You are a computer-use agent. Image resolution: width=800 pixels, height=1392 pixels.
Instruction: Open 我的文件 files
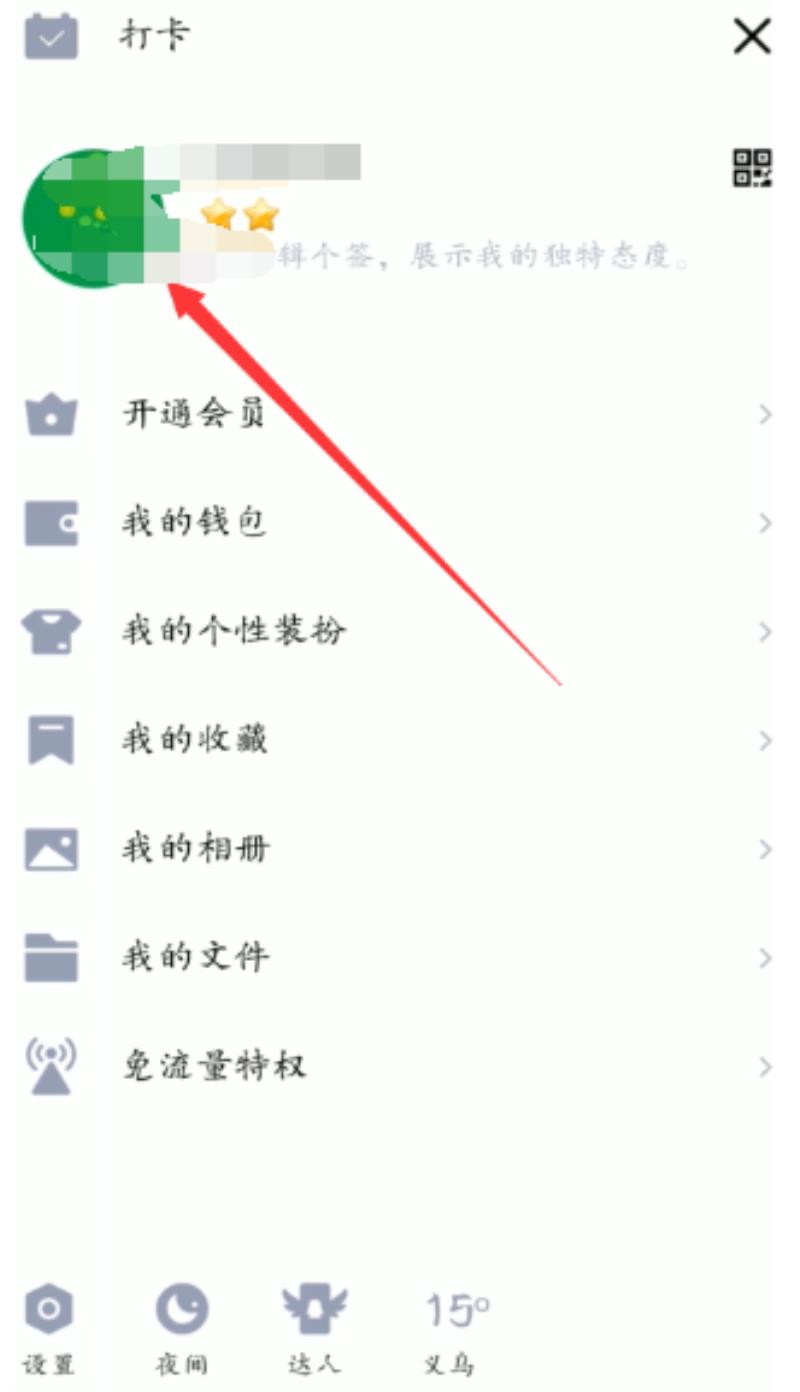coord(400,958)
